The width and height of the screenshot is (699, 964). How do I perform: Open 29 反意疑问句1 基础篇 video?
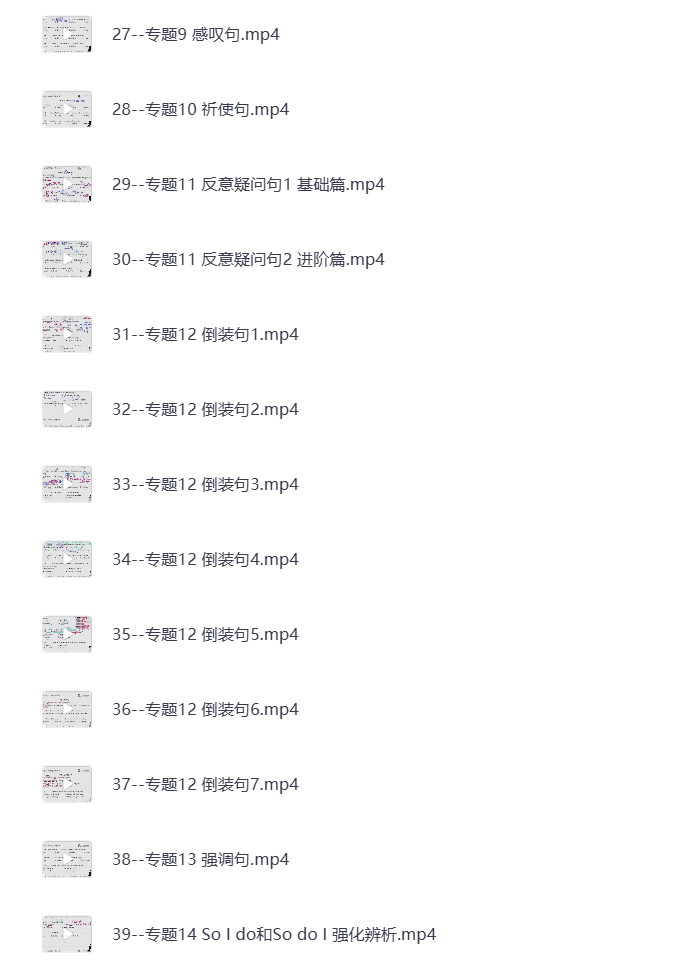pyautogui.click(x=248, y=185)
